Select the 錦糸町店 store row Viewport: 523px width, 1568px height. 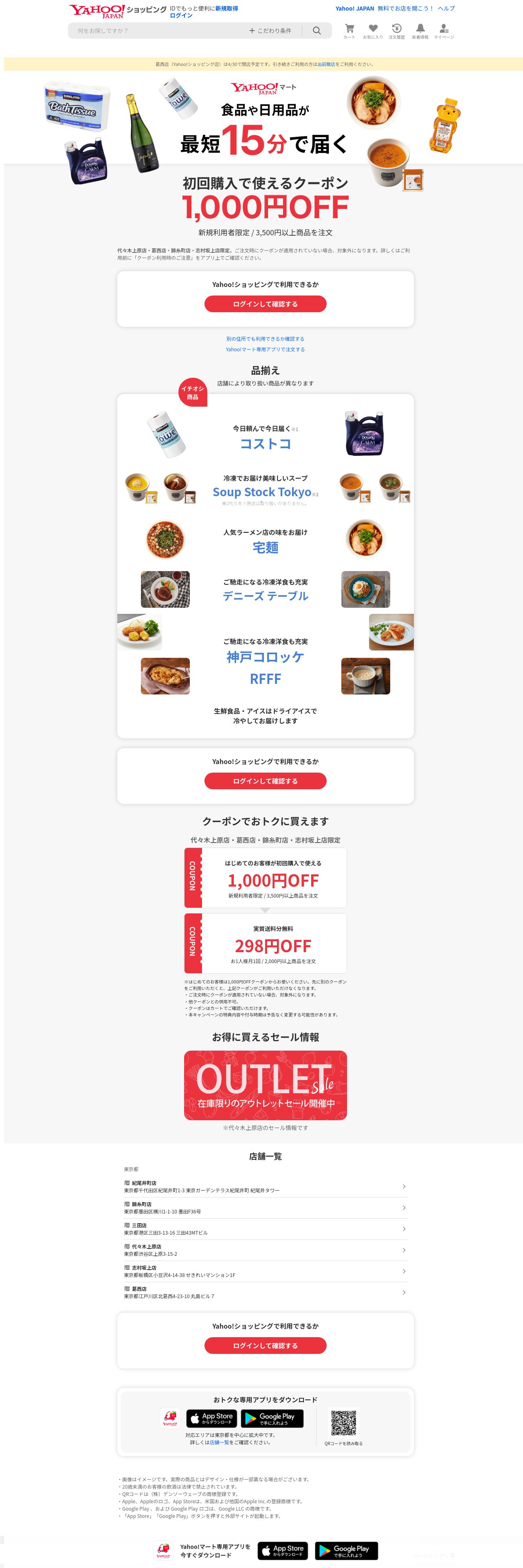coord(265,1208)
